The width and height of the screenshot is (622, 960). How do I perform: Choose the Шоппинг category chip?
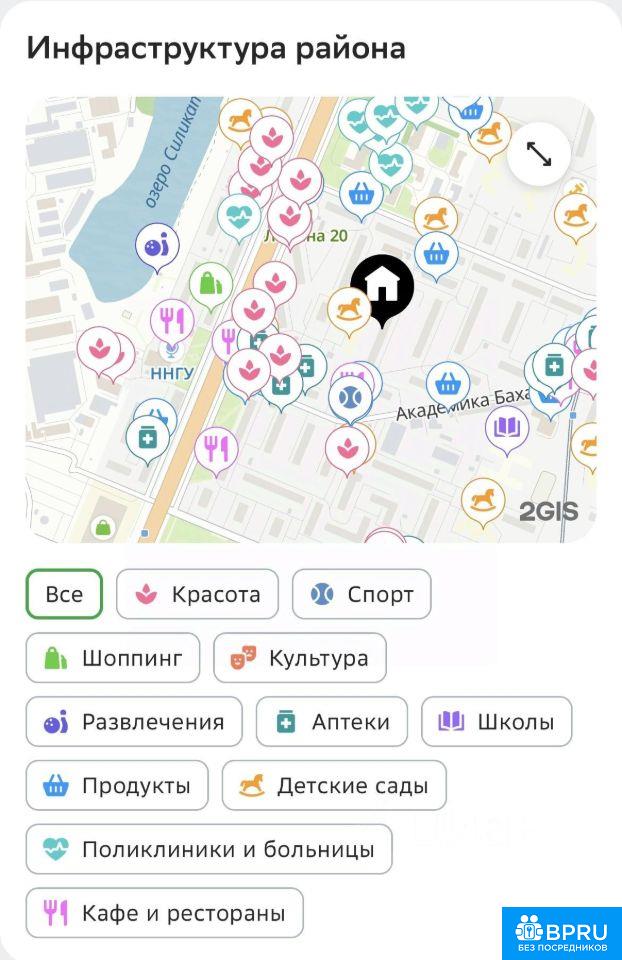pyautogui.click(x=113, y=658)
